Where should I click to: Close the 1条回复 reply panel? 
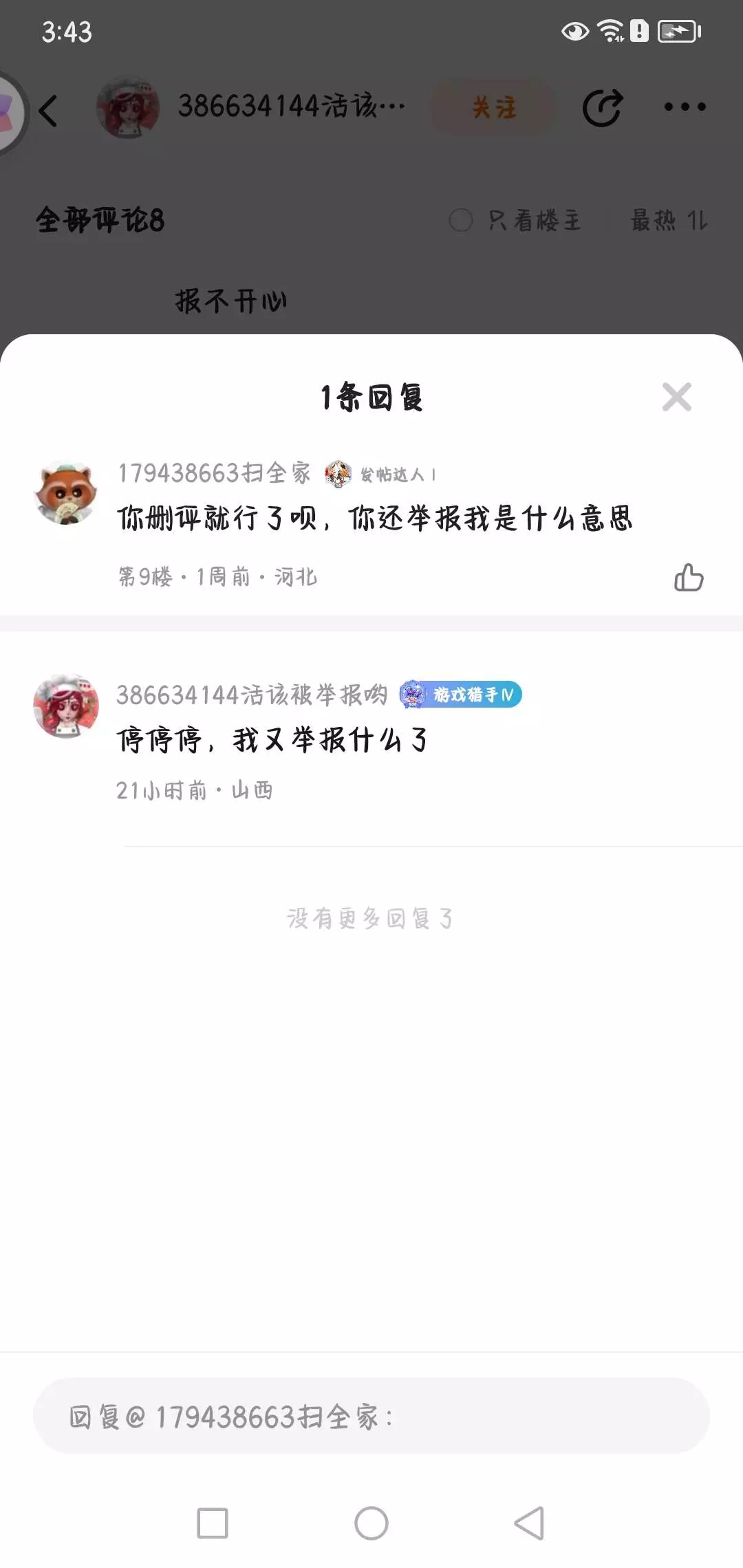676,397
